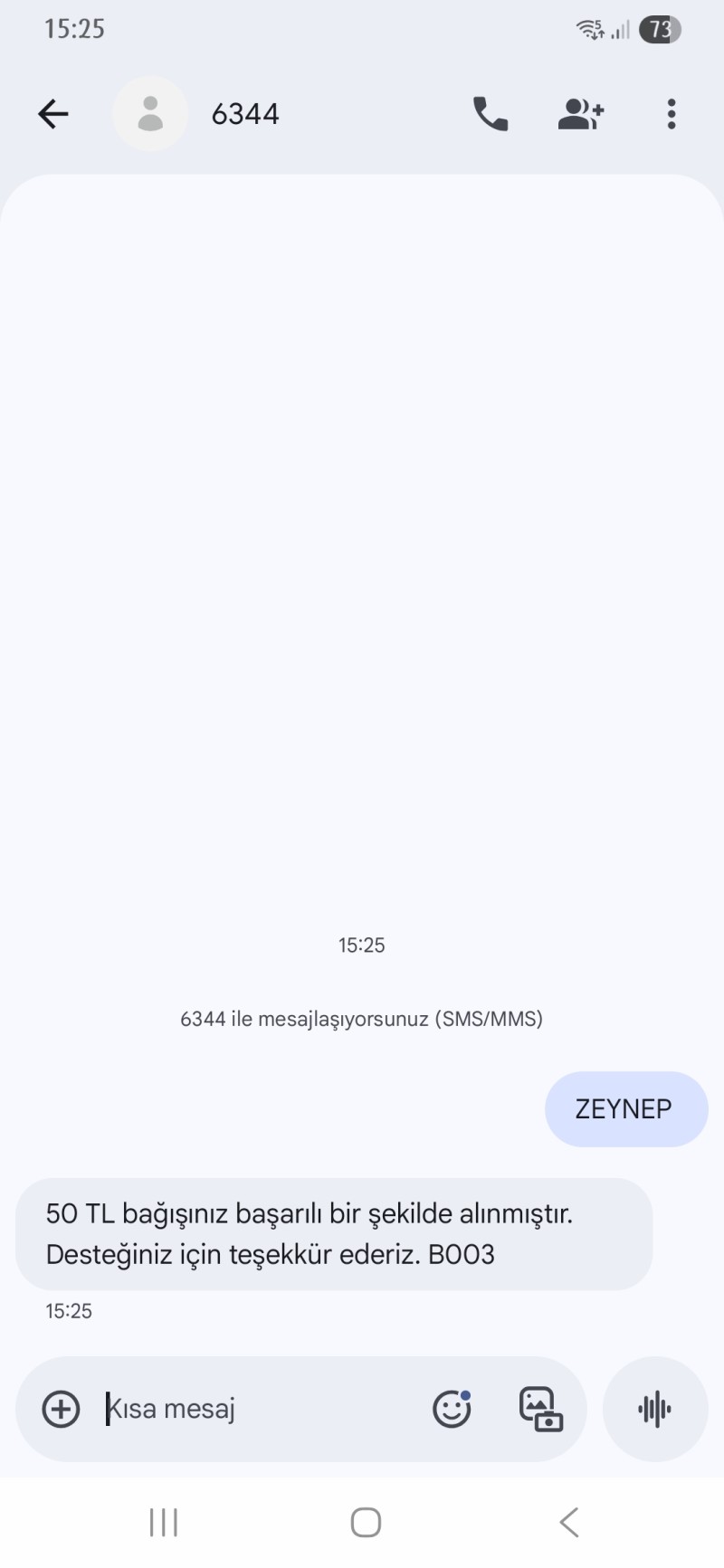Viewport: 724px width, 1568px height.
Task: Focus the Kısa mesaj text field
Action: coord(253,1409)
